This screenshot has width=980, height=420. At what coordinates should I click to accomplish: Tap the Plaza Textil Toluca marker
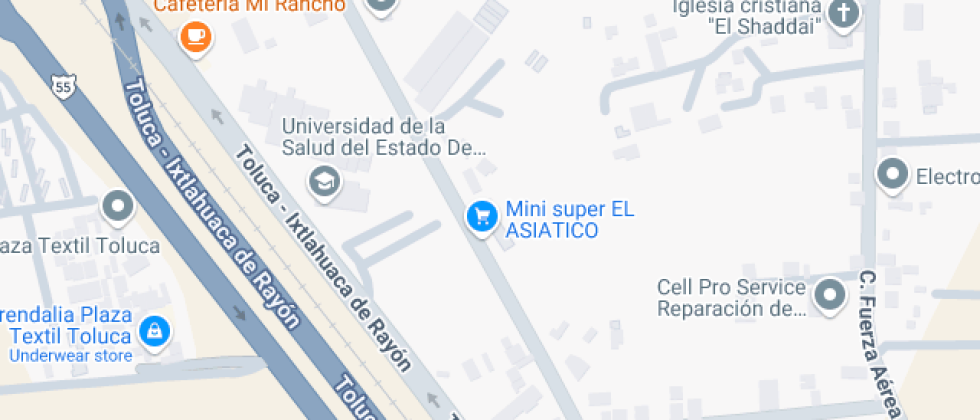(x=119, y=207)
